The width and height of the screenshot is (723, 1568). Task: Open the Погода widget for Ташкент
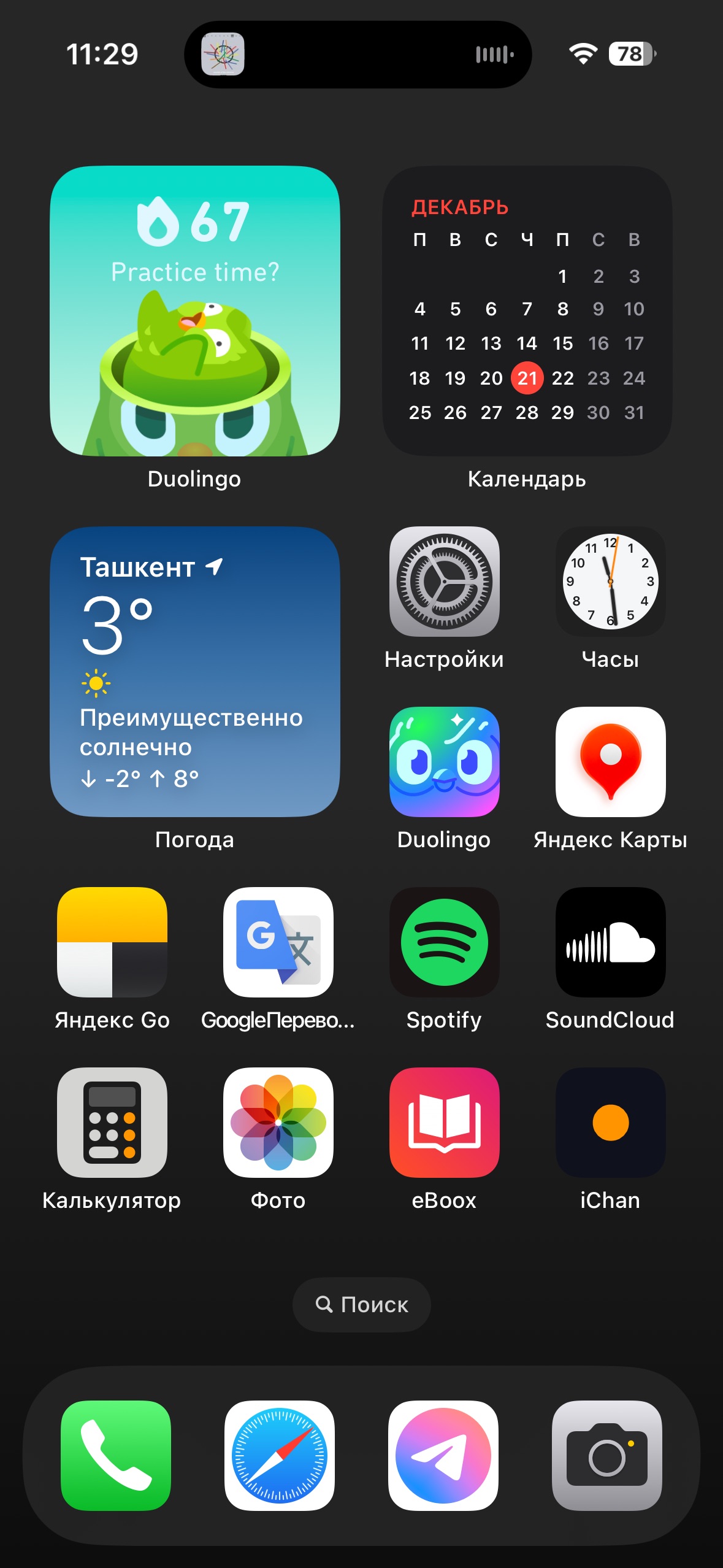pyautogui.click(x=195, y=671)
